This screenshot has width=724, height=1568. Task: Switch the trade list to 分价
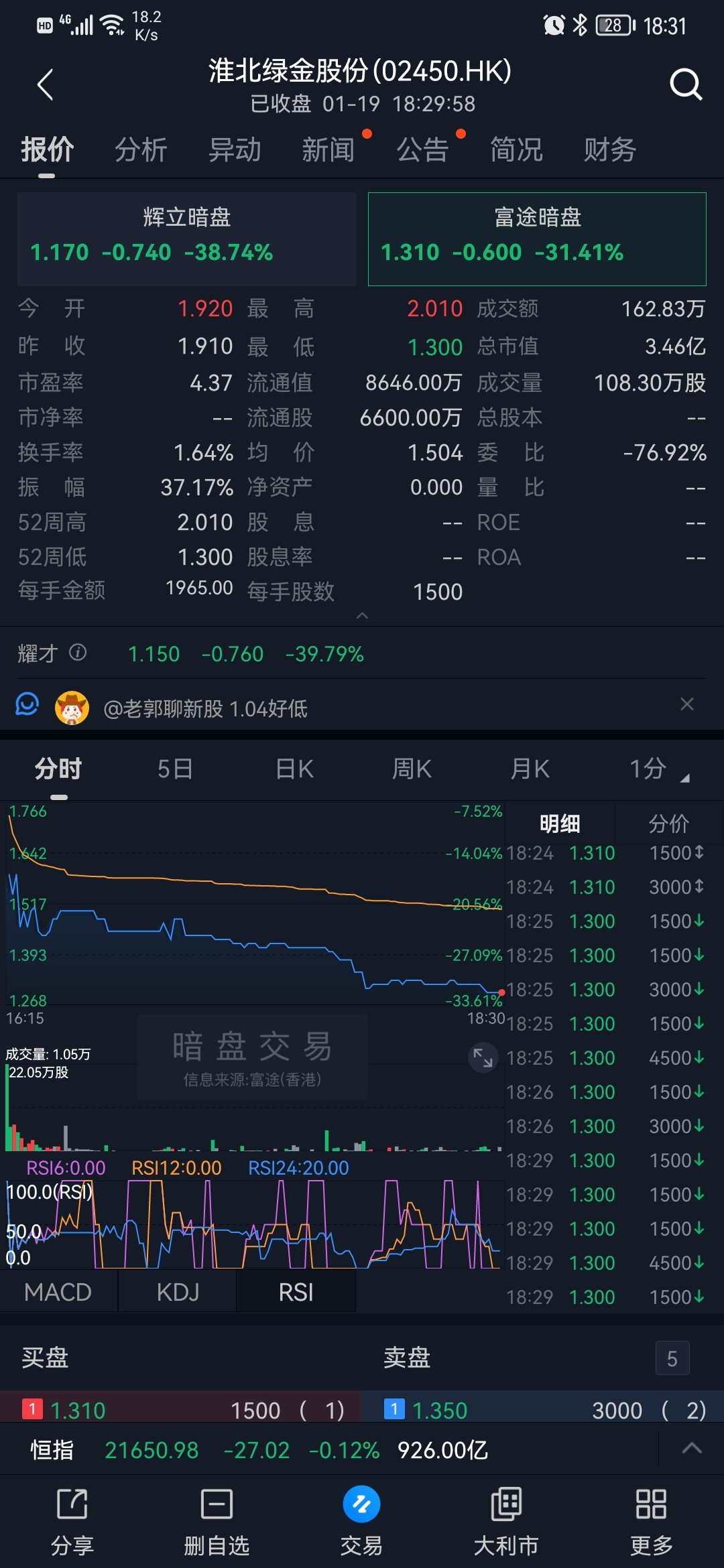coord(668,824)
